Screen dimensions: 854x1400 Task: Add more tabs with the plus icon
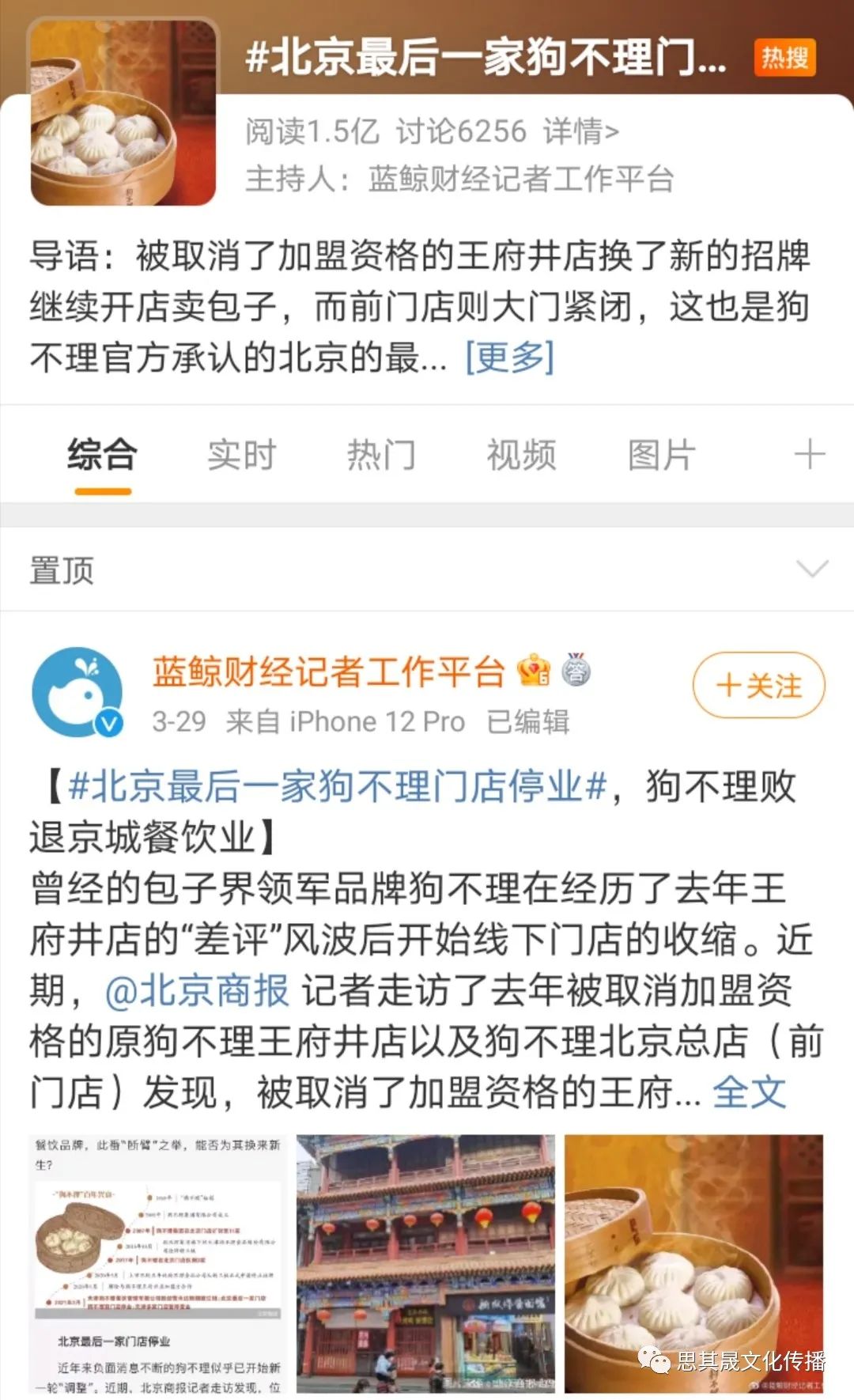tap(810, 456)
